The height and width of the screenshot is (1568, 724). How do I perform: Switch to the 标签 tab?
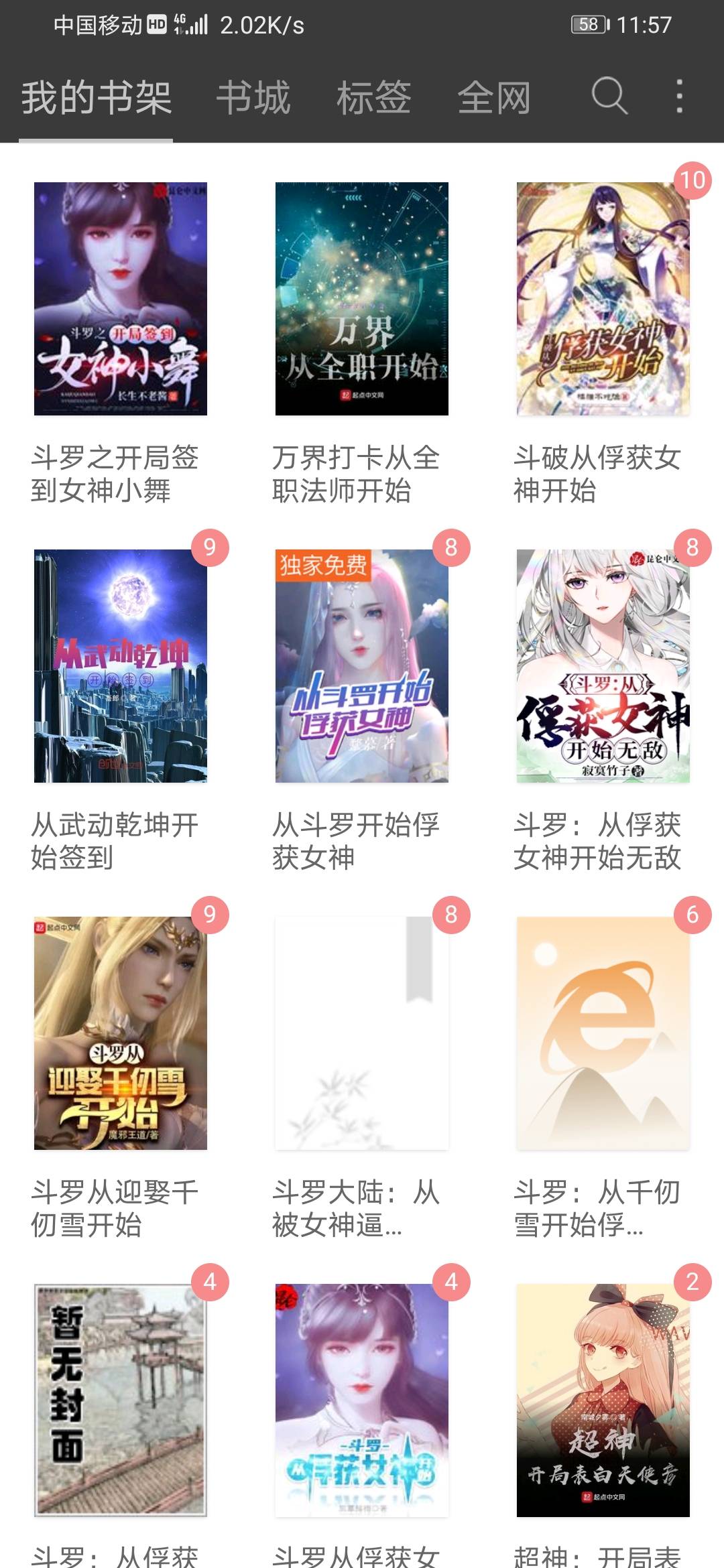point(373,98)
